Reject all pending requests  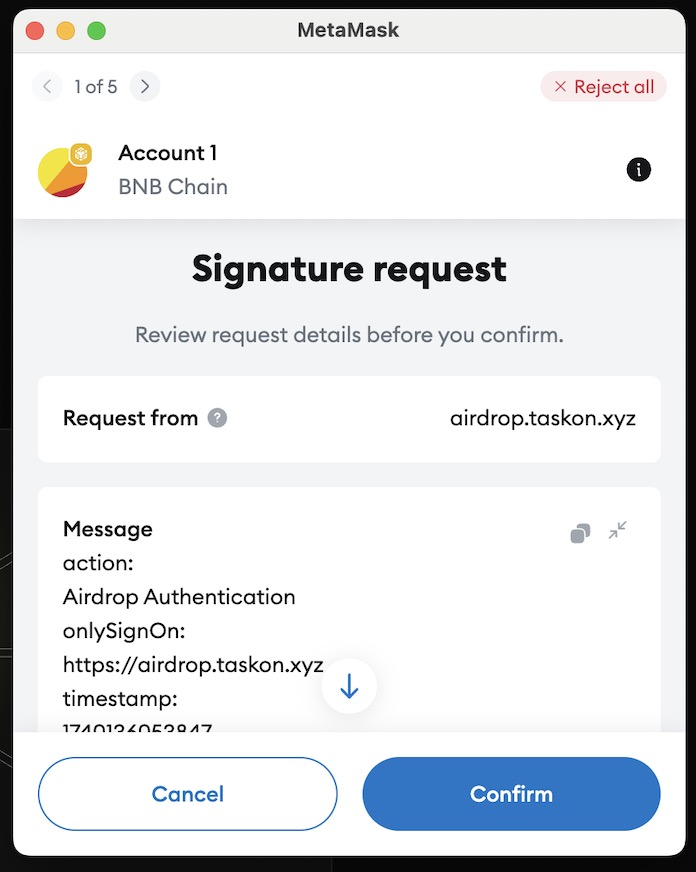(x=604, y=87)
